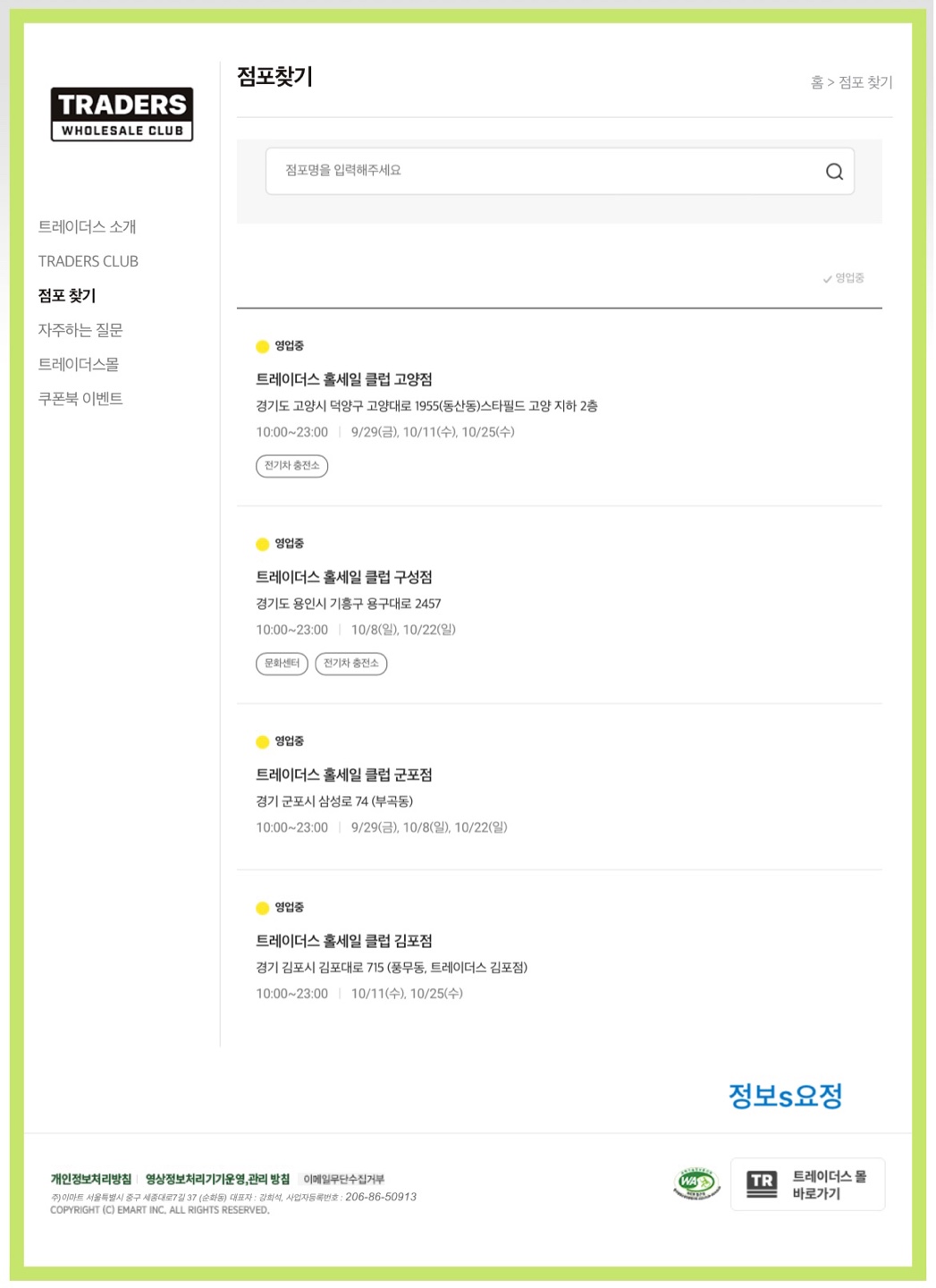Click the 문화센터 badge under 구성점
Viewport: 936px width, 1288px height.
[x=282, y=664]
